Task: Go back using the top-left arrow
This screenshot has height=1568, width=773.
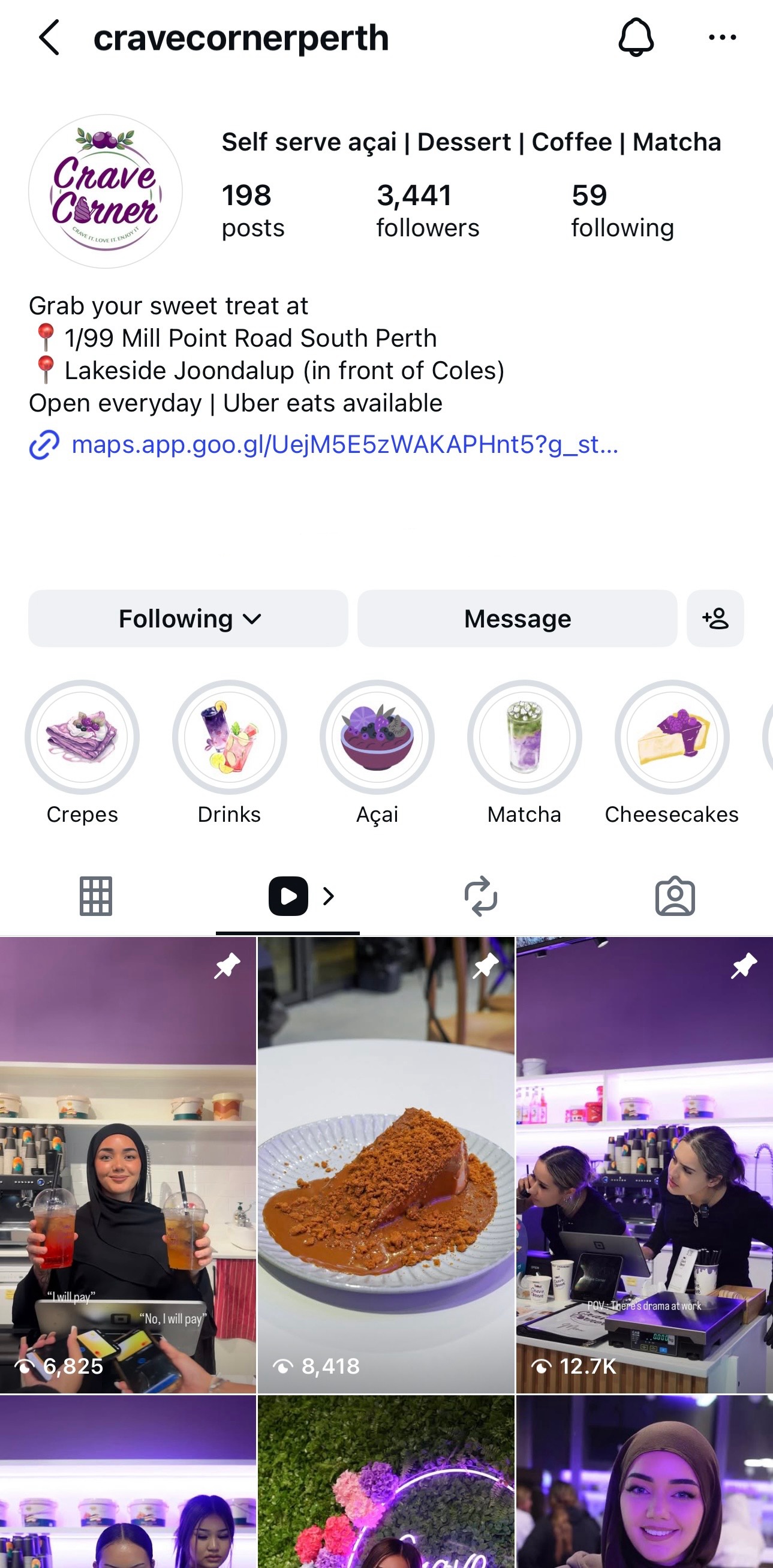Action: 49,38
